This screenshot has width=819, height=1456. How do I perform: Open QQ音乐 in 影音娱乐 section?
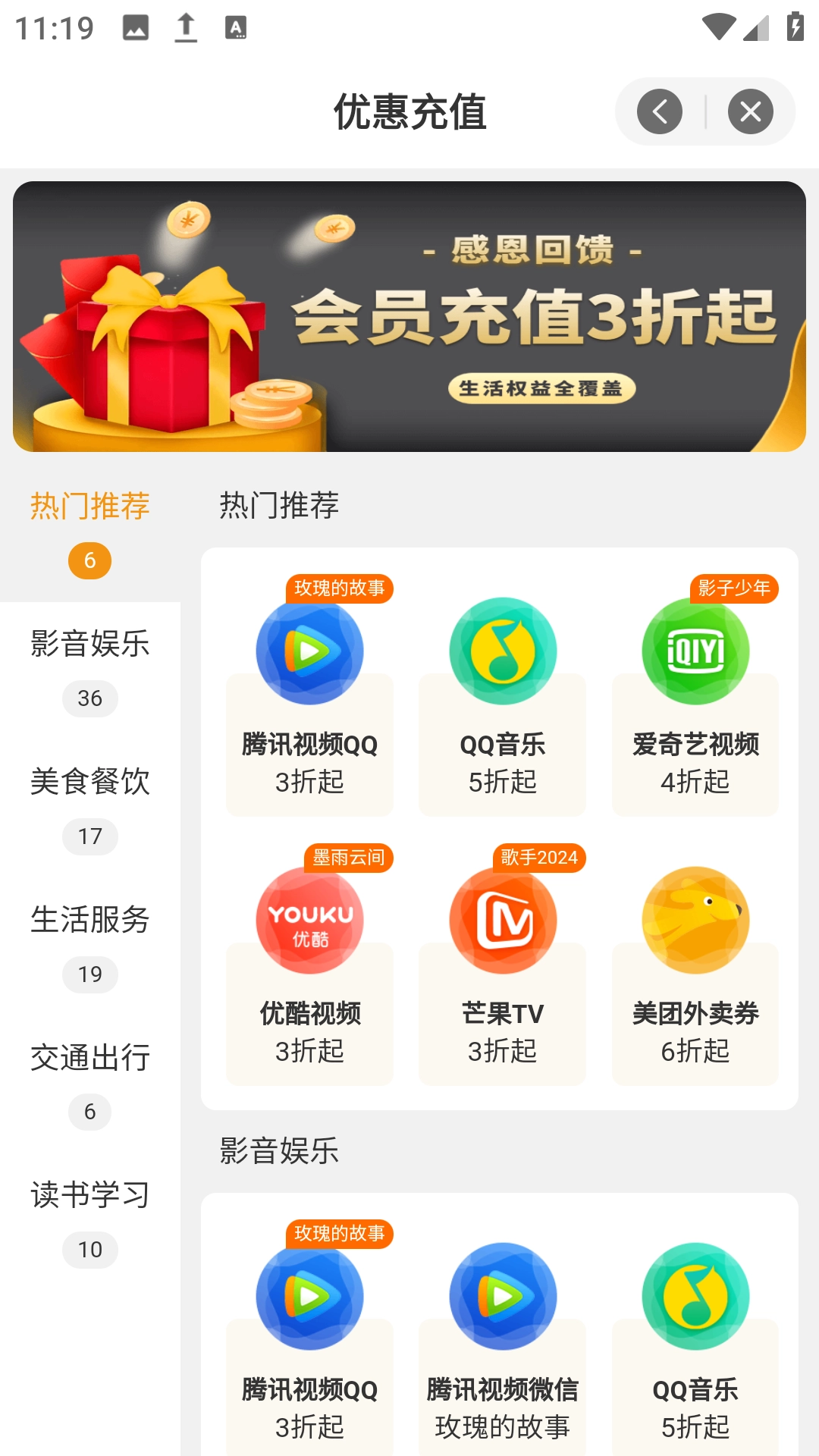click(x=695, y=1350)
